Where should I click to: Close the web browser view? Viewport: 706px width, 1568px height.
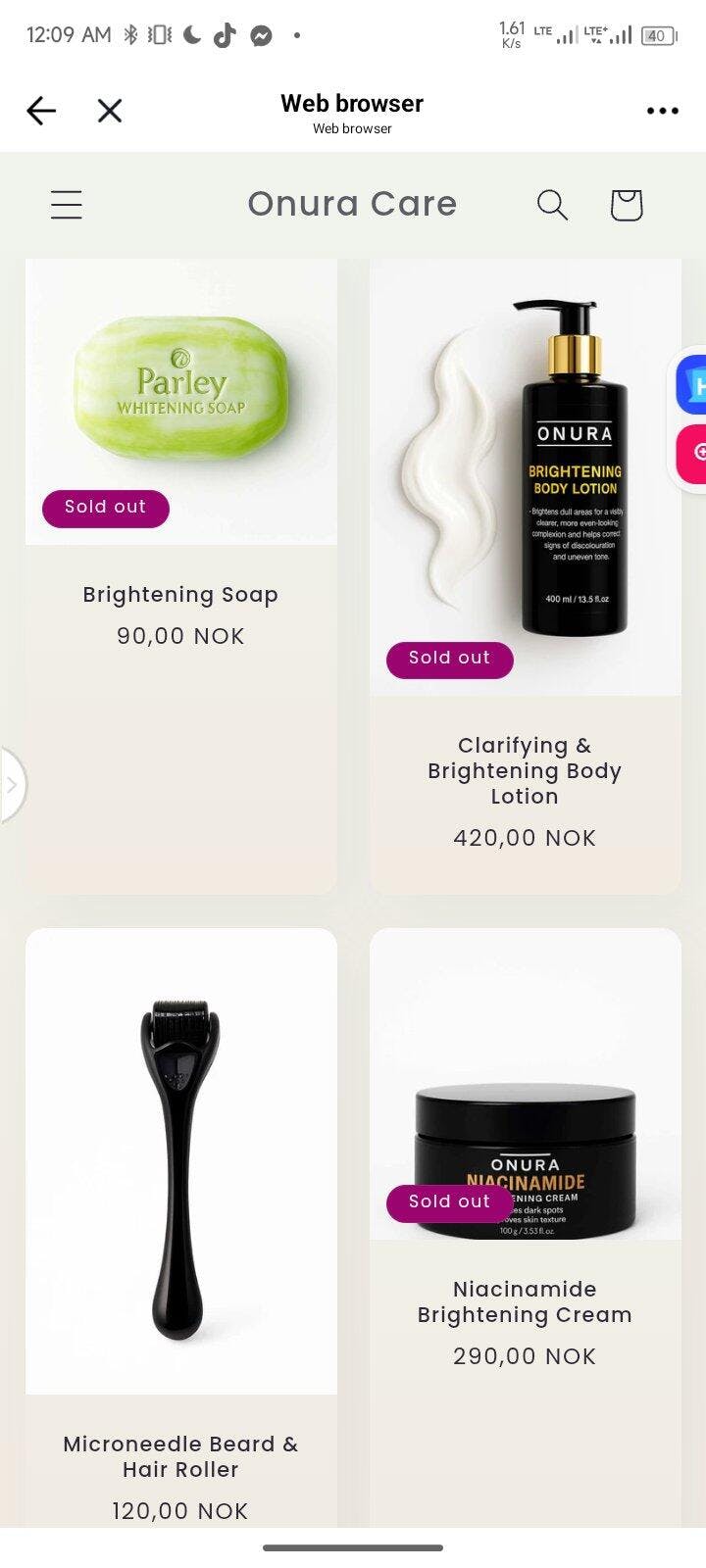coord(110,111)
